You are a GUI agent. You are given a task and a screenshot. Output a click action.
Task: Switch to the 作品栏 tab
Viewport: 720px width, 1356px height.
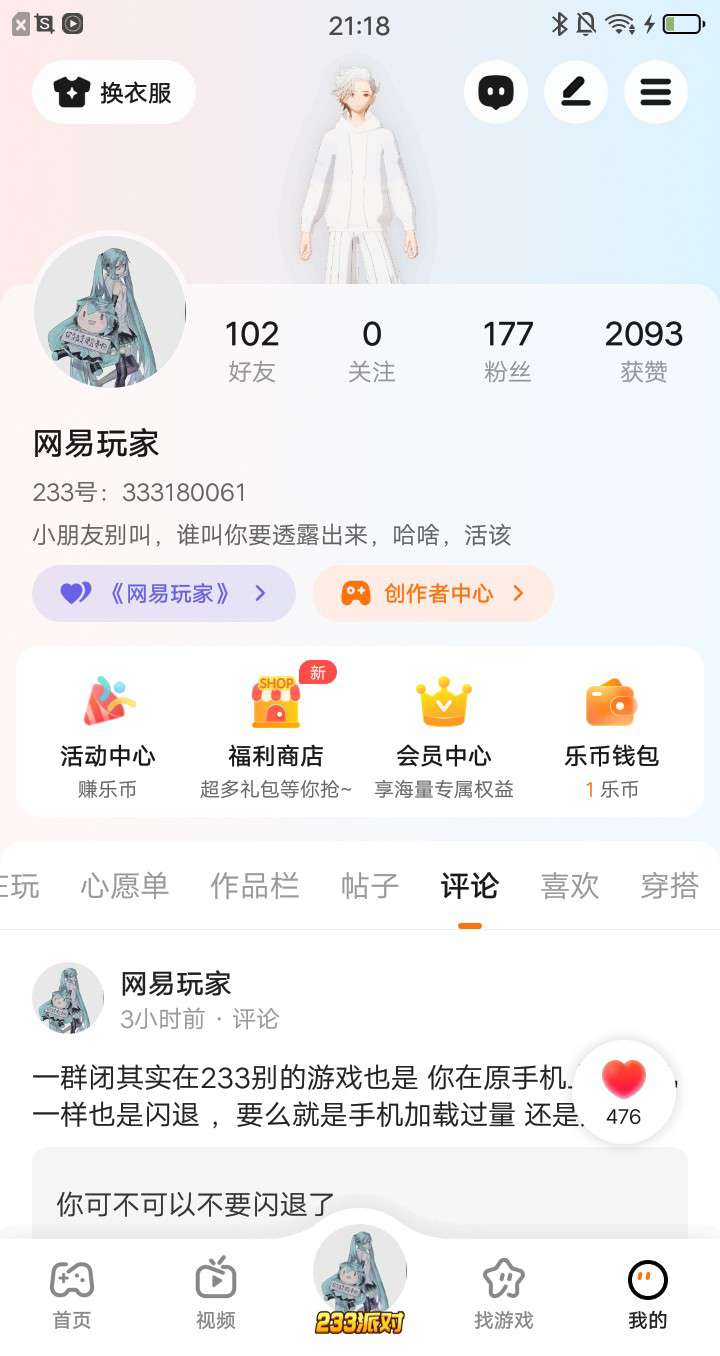(x=255, y=886)
